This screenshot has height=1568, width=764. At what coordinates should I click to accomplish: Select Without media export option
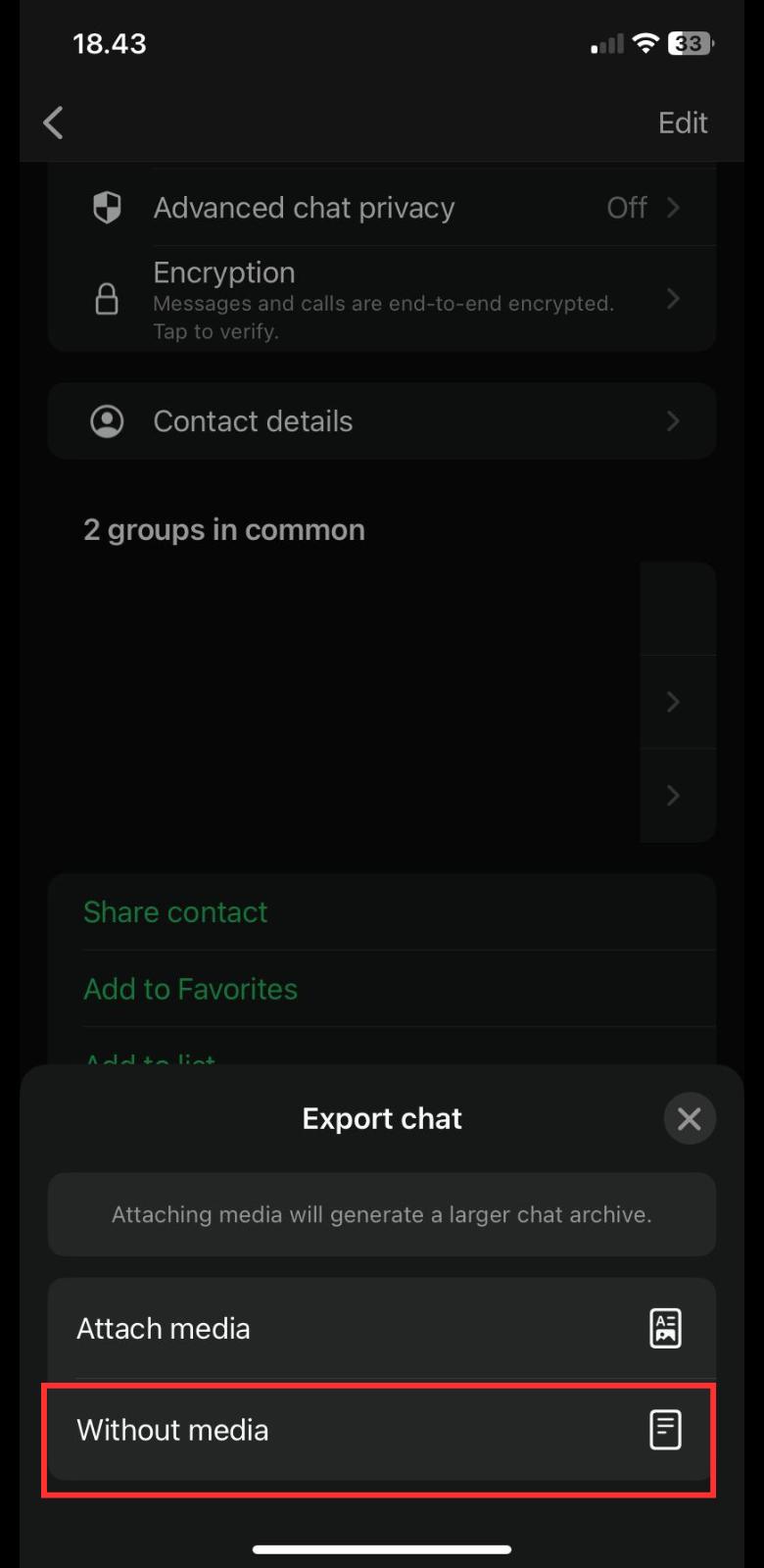381,1430
